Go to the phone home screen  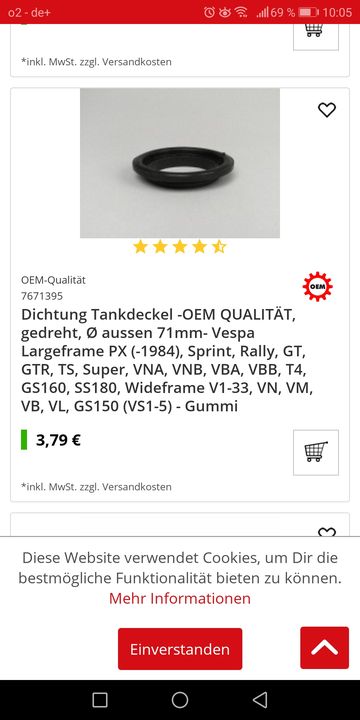click(180, 700)
